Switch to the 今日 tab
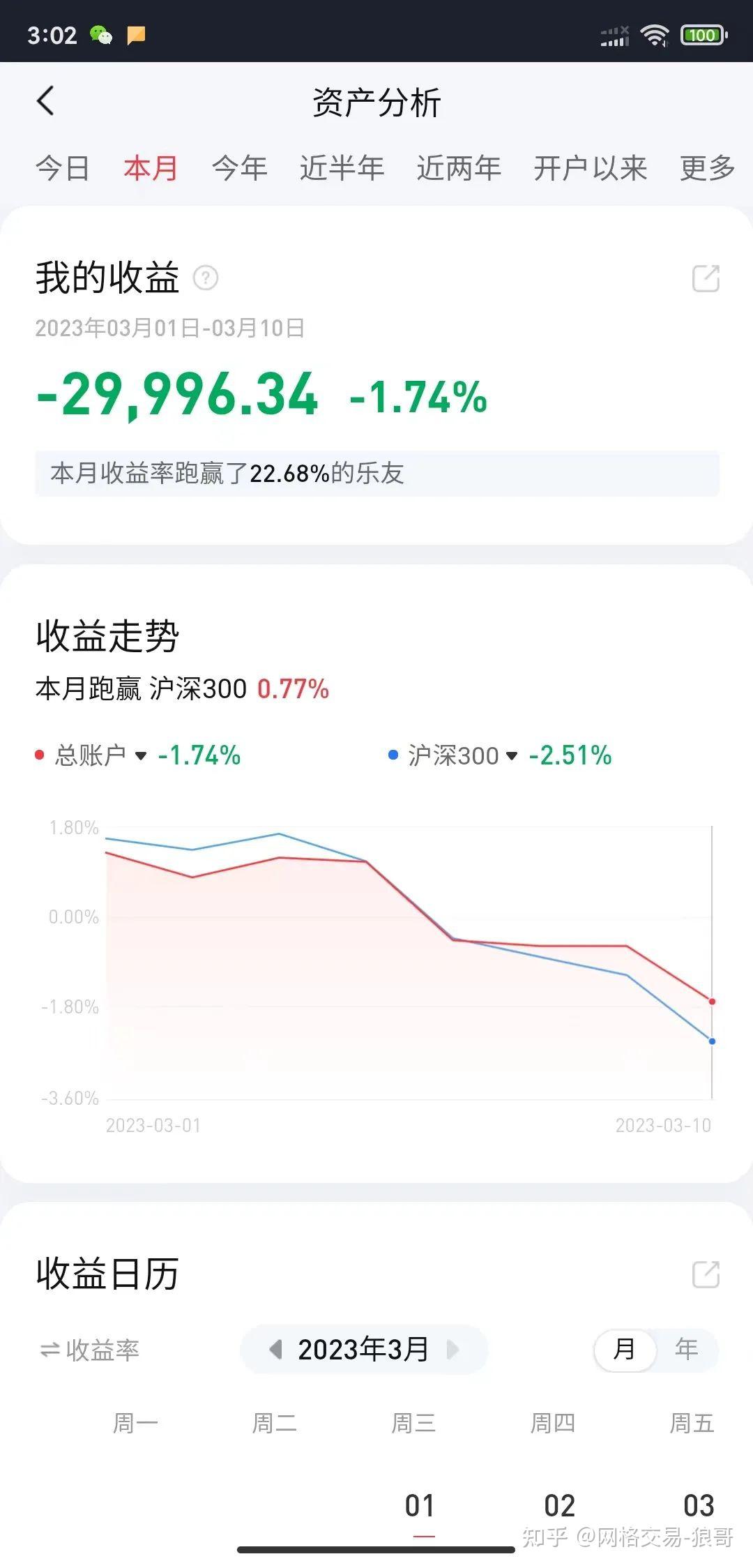Screen dimensions: 753x1568 coord(63,168)
